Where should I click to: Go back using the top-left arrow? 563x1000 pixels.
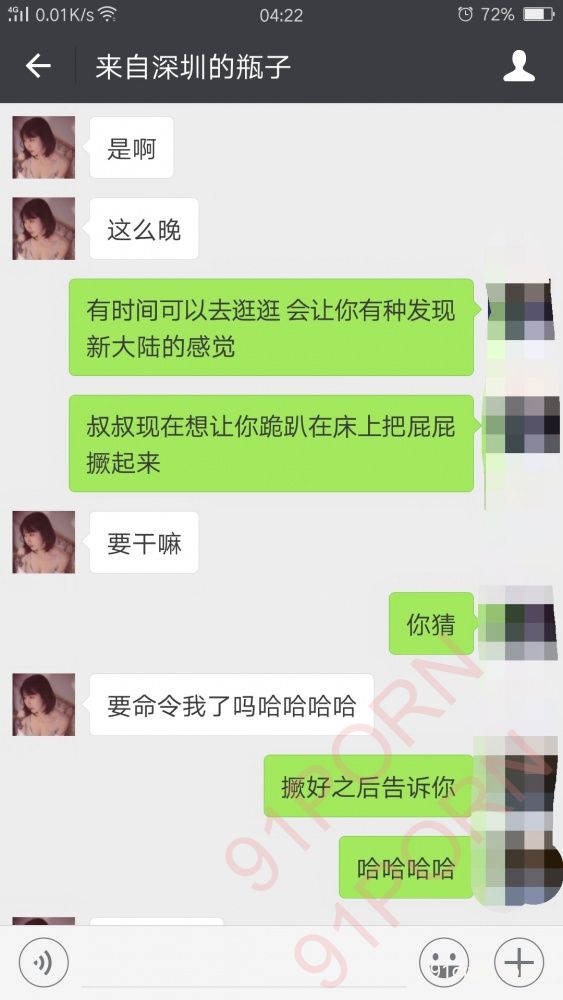coord(38,66)
